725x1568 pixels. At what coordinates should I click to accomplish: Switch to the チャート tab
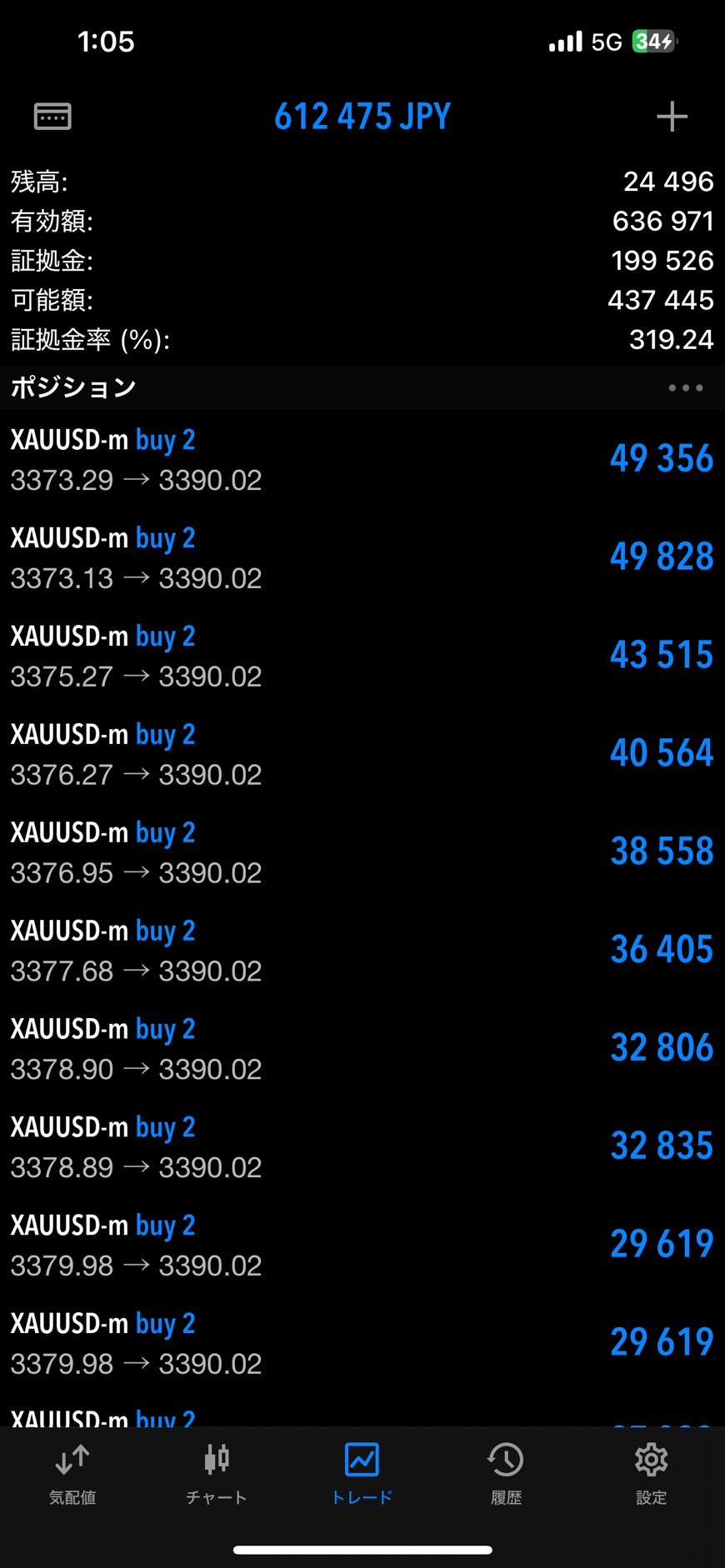click(217, 1473)
